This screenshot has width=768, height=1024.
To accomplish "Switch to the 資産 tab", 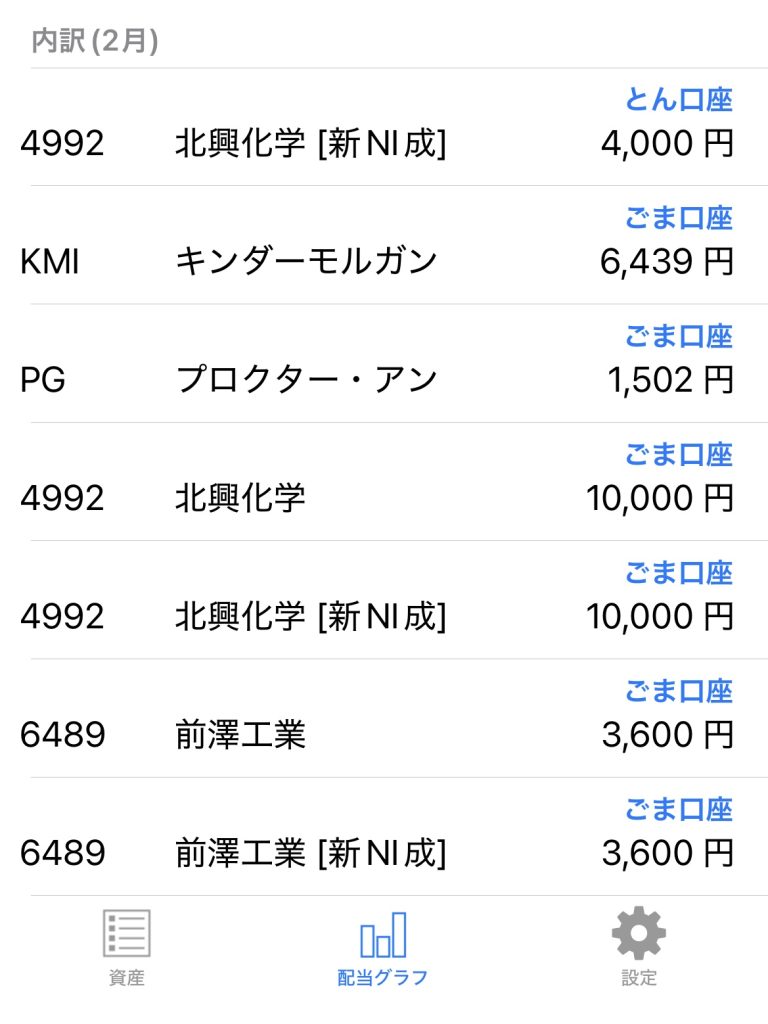I will [127, 946].
